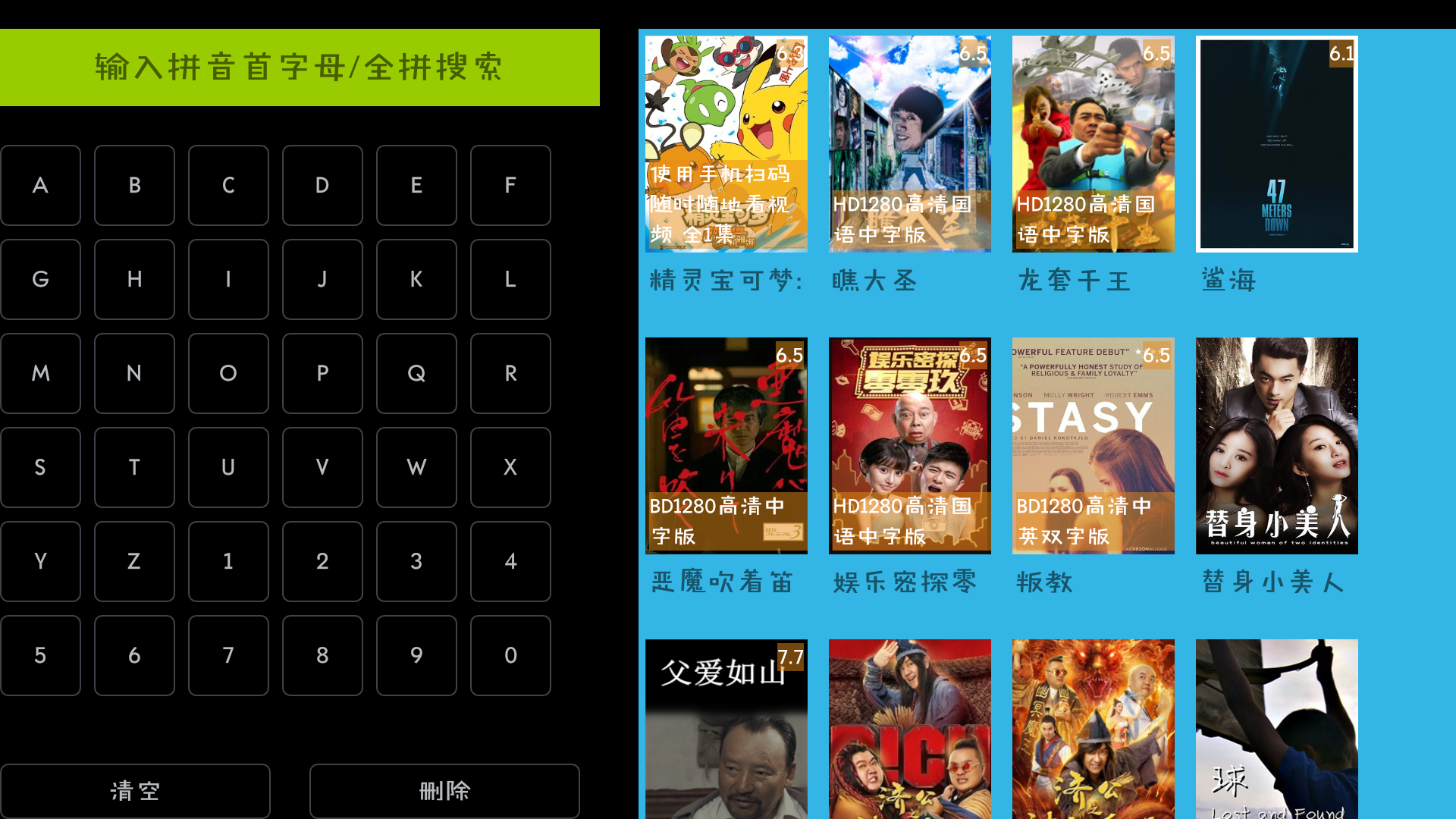Tap letter M on the keypad
This screenshot has height=819, width=1456.
pyautogui.click(x=40, y=373)
